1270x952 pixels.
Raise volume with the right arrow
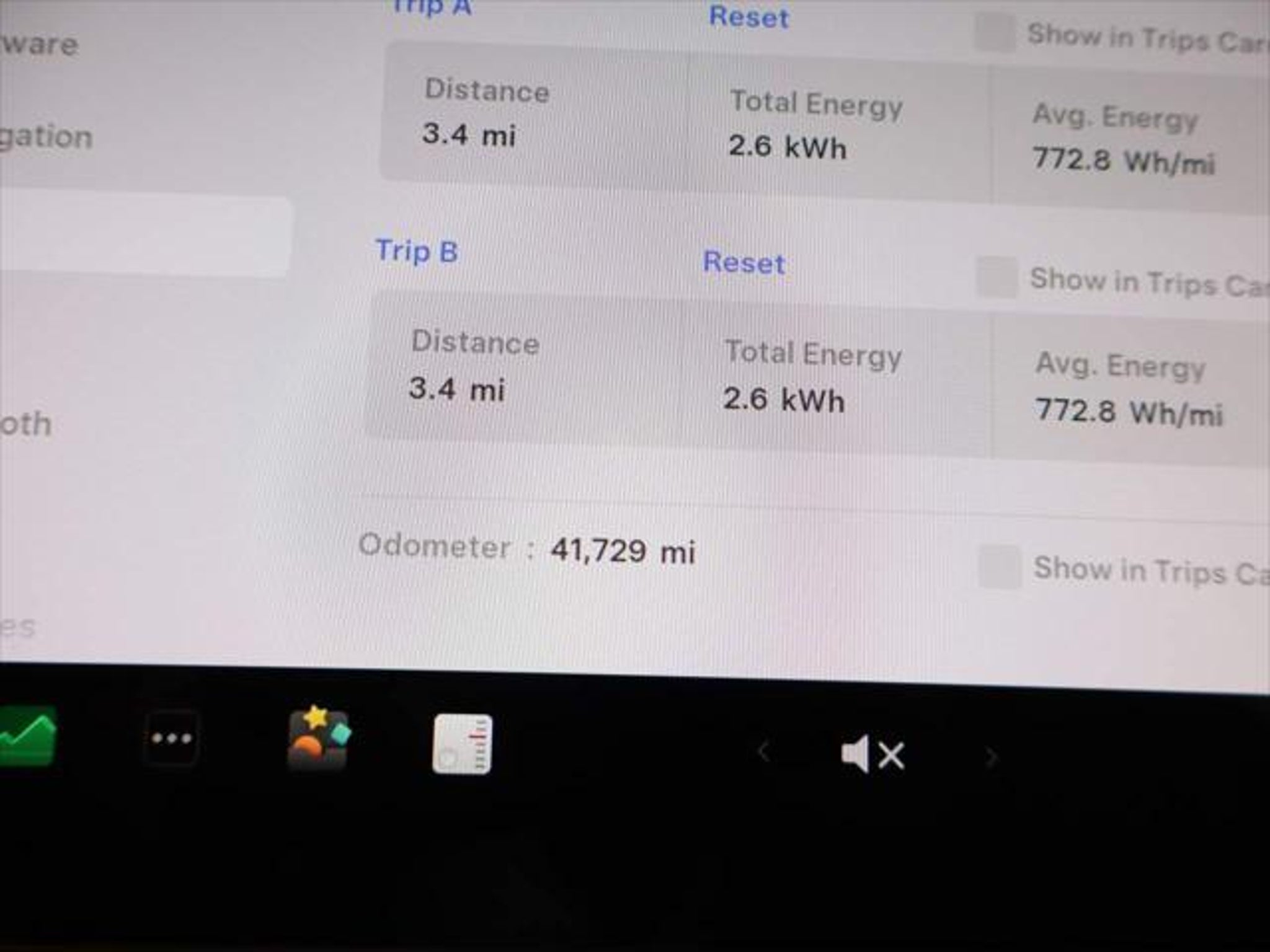[x=991, y=757]
